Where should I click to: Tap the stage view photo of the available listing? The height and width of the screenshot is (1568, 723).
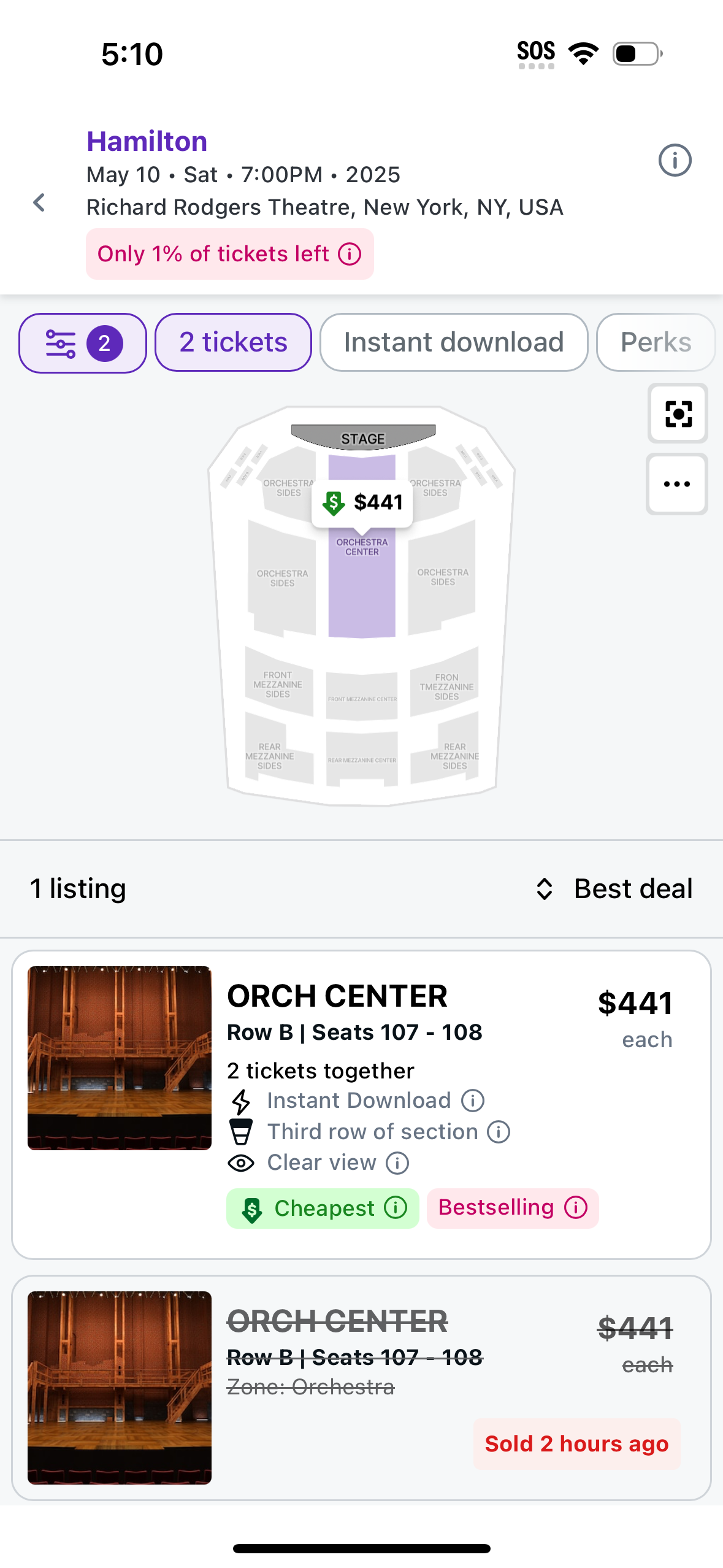click(x=120, y=1058)
